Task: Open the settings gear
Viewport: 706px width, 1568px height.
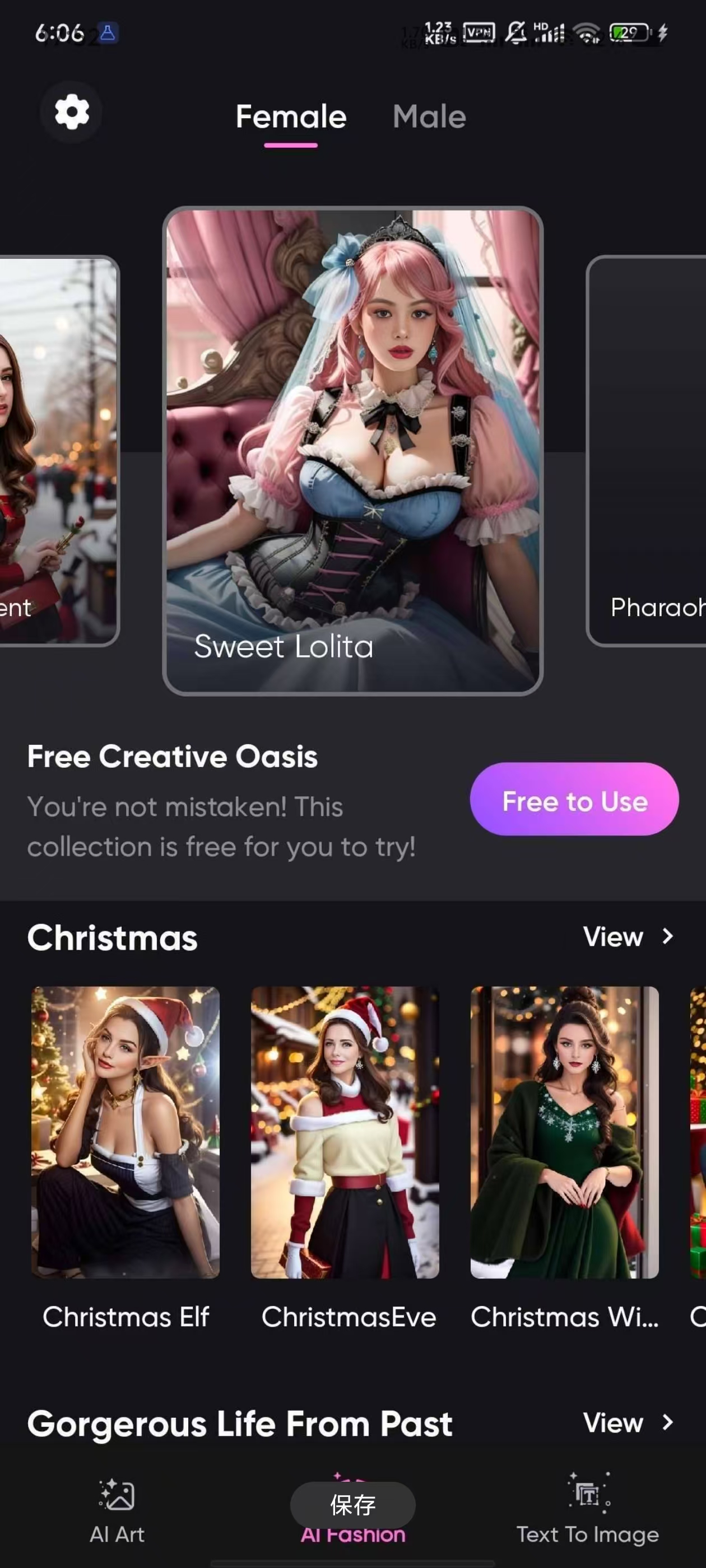Action: 72,112
